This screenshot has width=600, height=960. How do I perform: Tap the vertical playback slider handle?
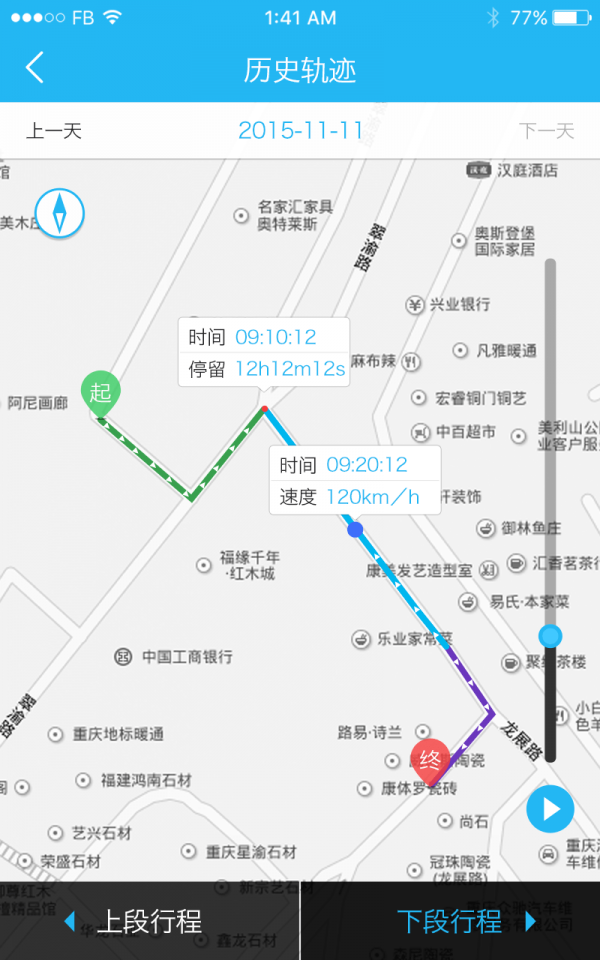[550, 636]
